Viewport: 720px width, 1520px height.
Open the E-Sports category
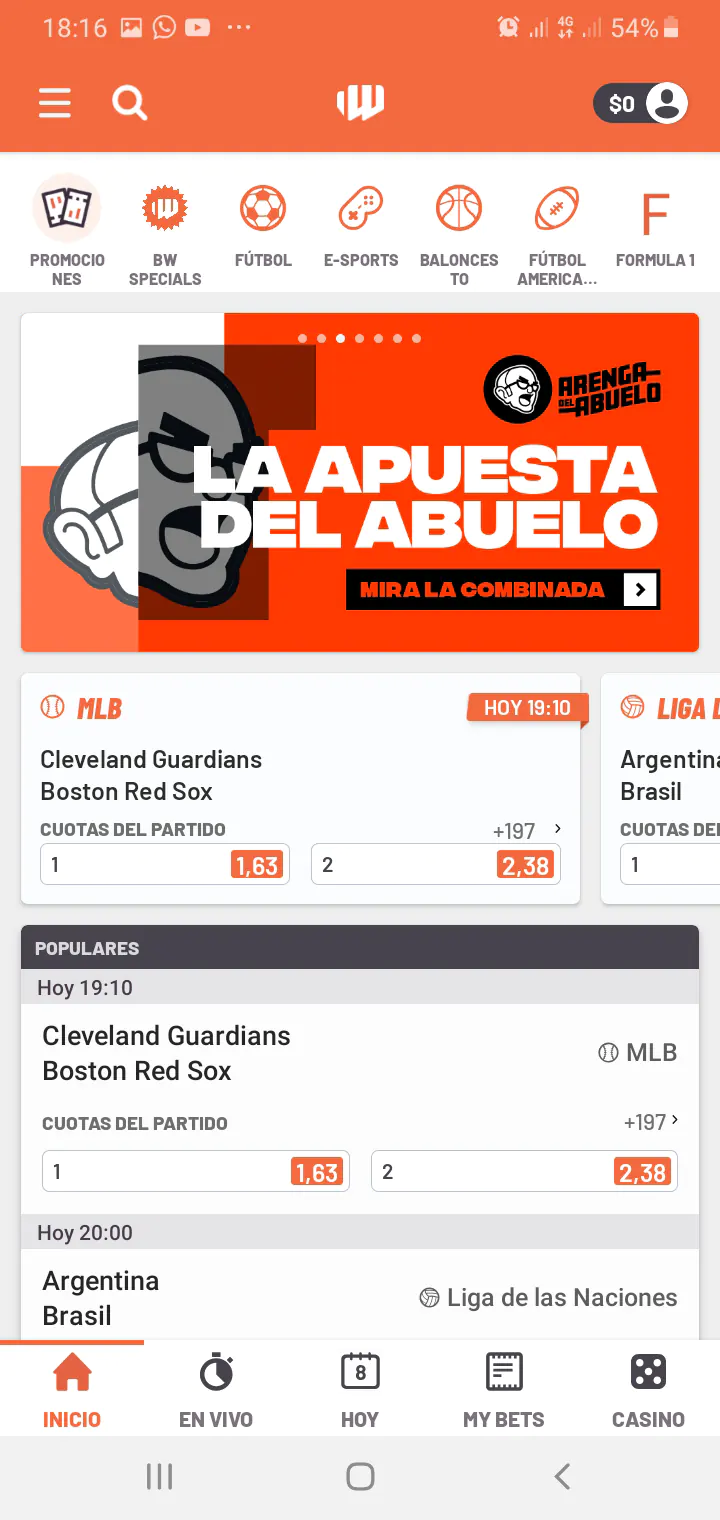pos(361,228)
